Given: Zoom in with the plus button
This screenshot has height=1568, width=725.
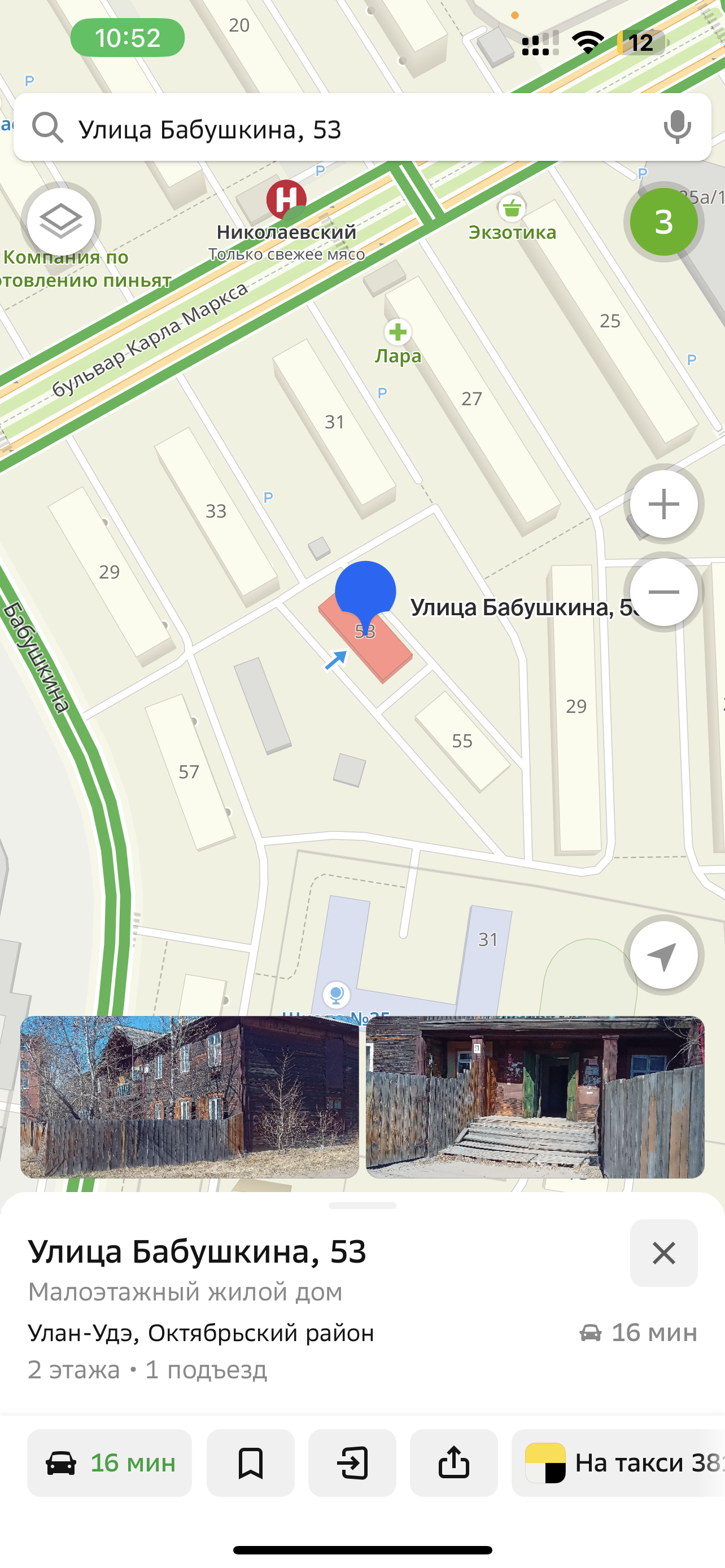Looking at the screenshot, I should pyautogui.click(x=663, y=503).
